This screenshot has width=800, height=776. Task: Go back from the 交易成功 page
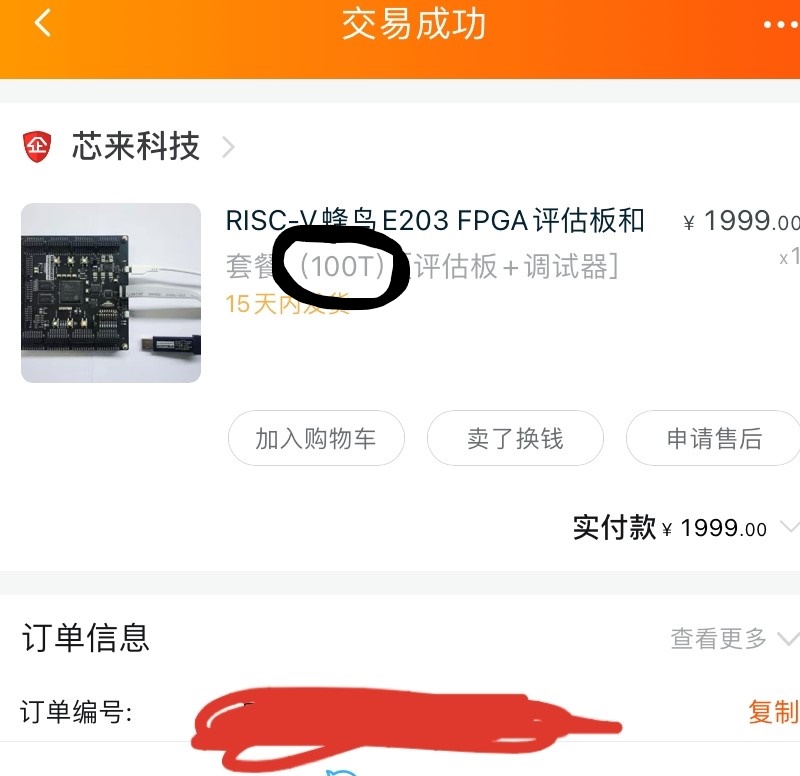[x=42, y=24]
